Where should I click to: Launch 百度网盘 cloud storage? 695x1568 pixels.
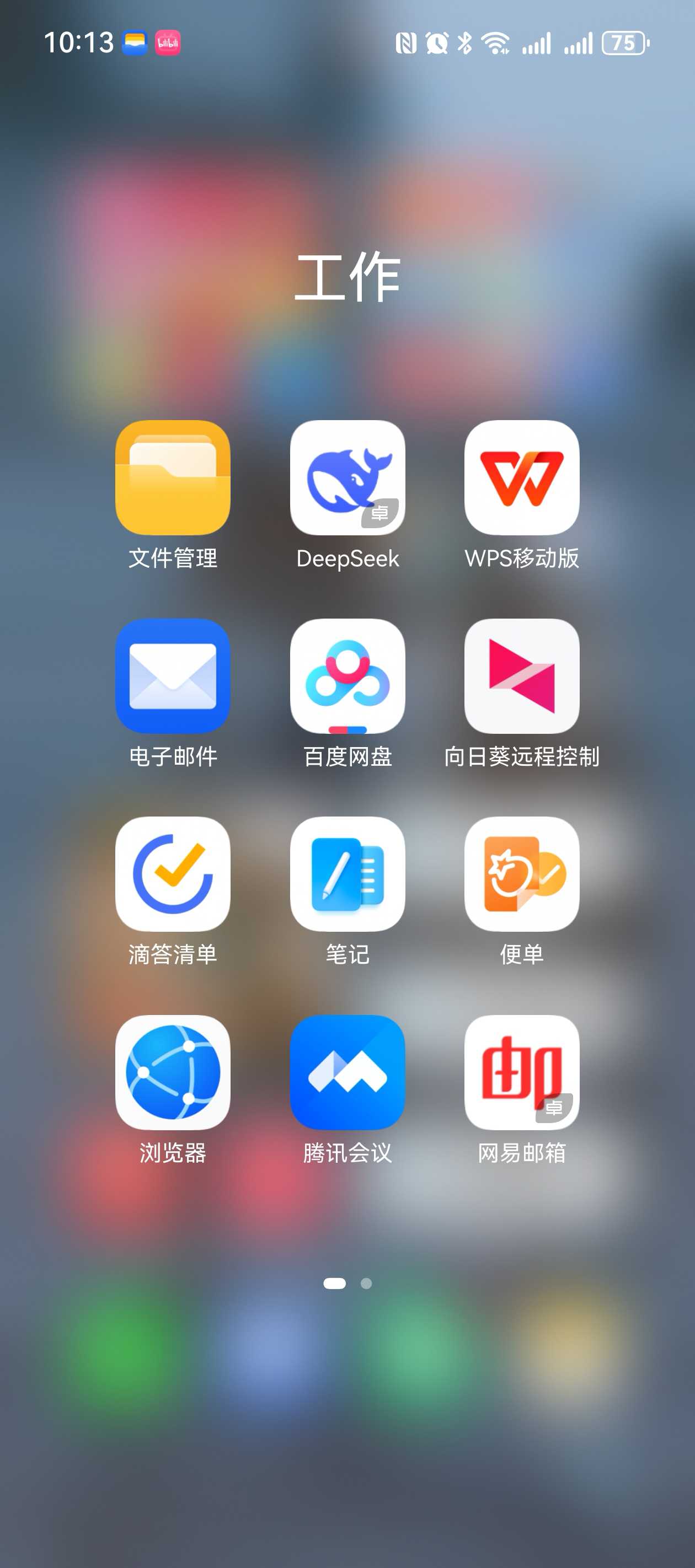(347, 676)
